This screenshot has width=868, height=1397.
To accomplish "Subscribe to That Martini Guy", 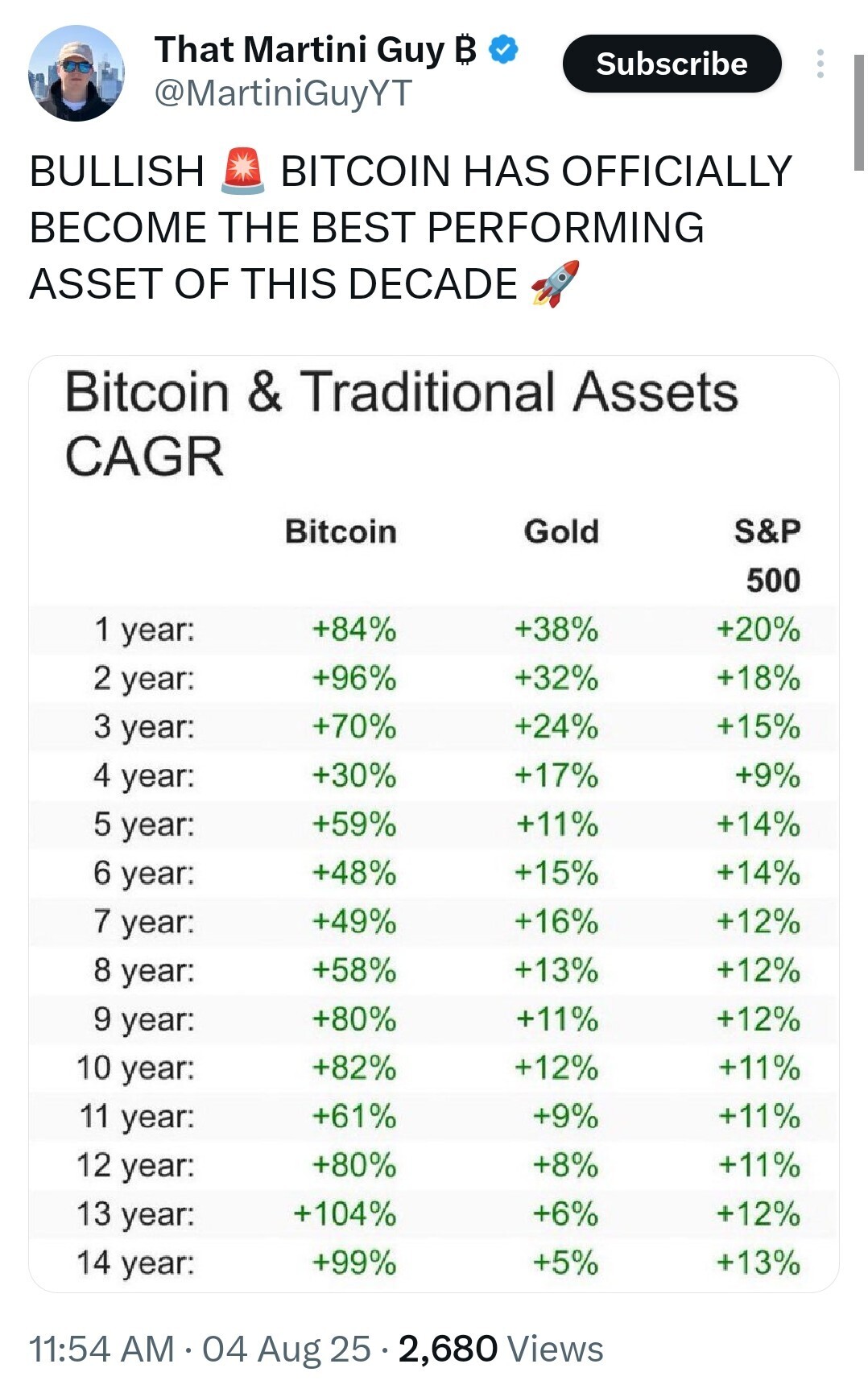I will [672, 64].
